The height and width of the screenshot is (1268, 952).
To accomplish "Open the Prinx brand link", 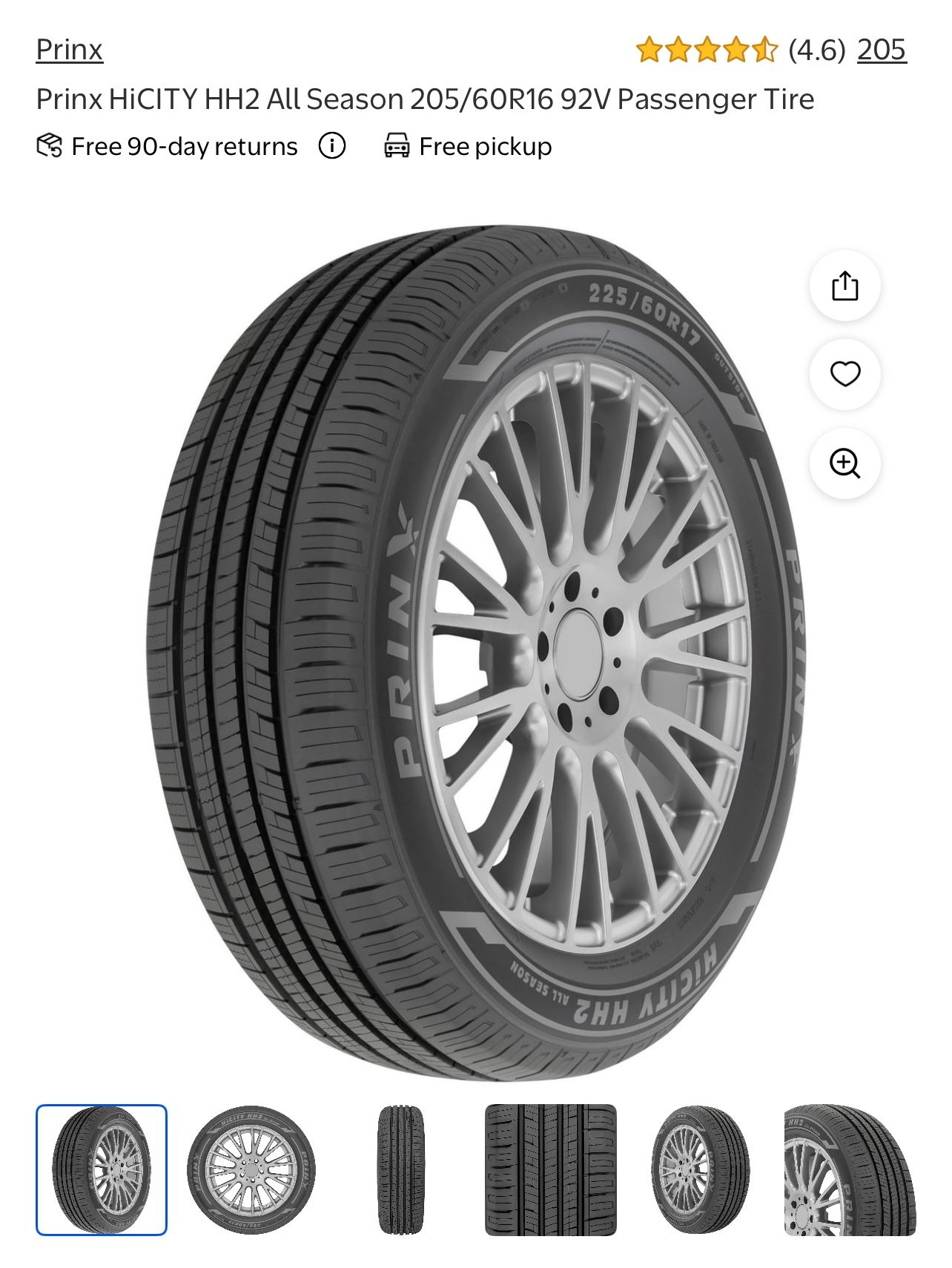I will 69,50.
